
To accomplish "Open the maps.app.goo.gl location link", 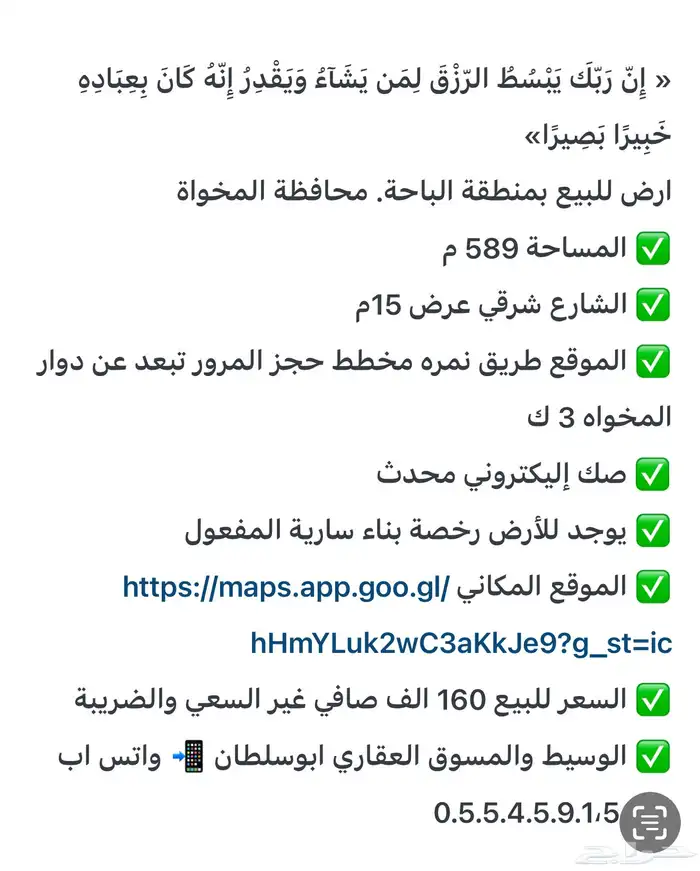I will pyautogui.click(x=287, y=587).
